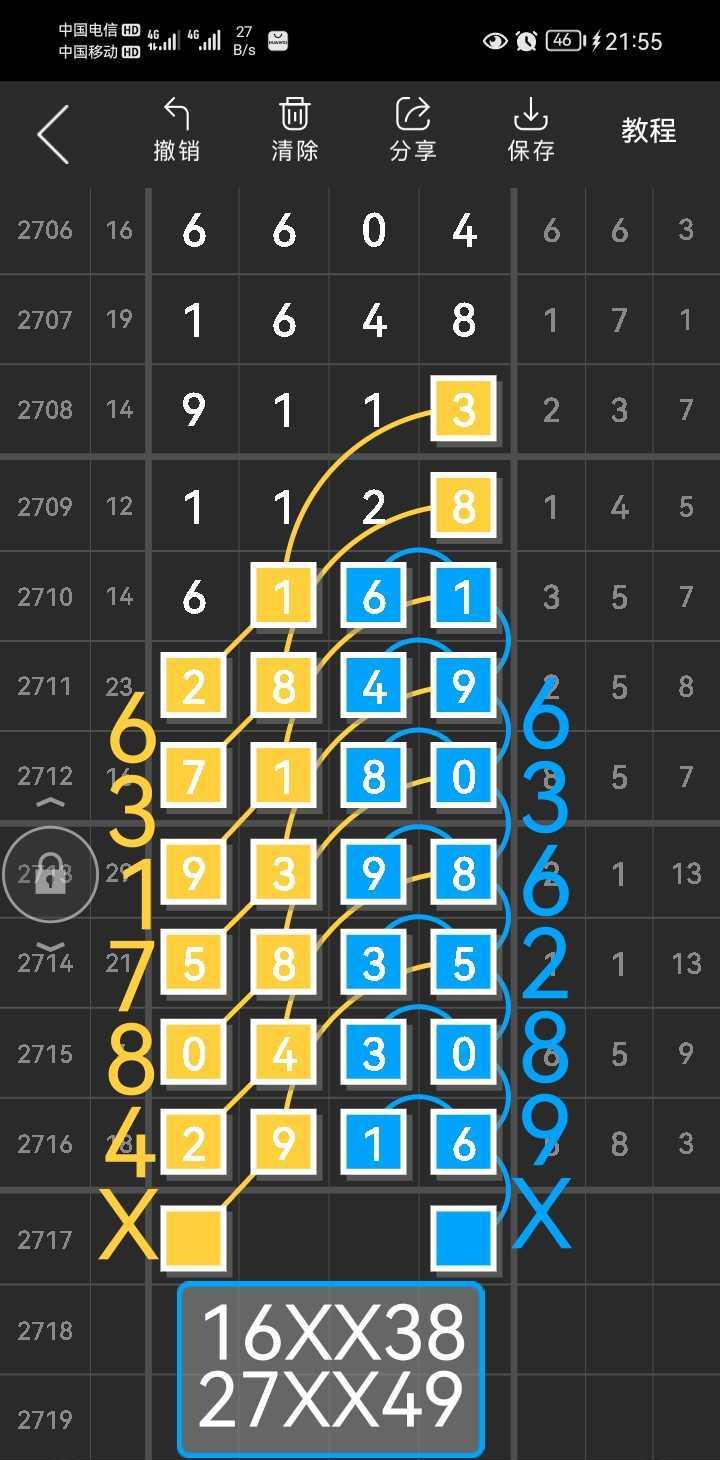Tap the up chevron above the lock
The width and height of the screenshot is (720, 1460).
[50, 803]
